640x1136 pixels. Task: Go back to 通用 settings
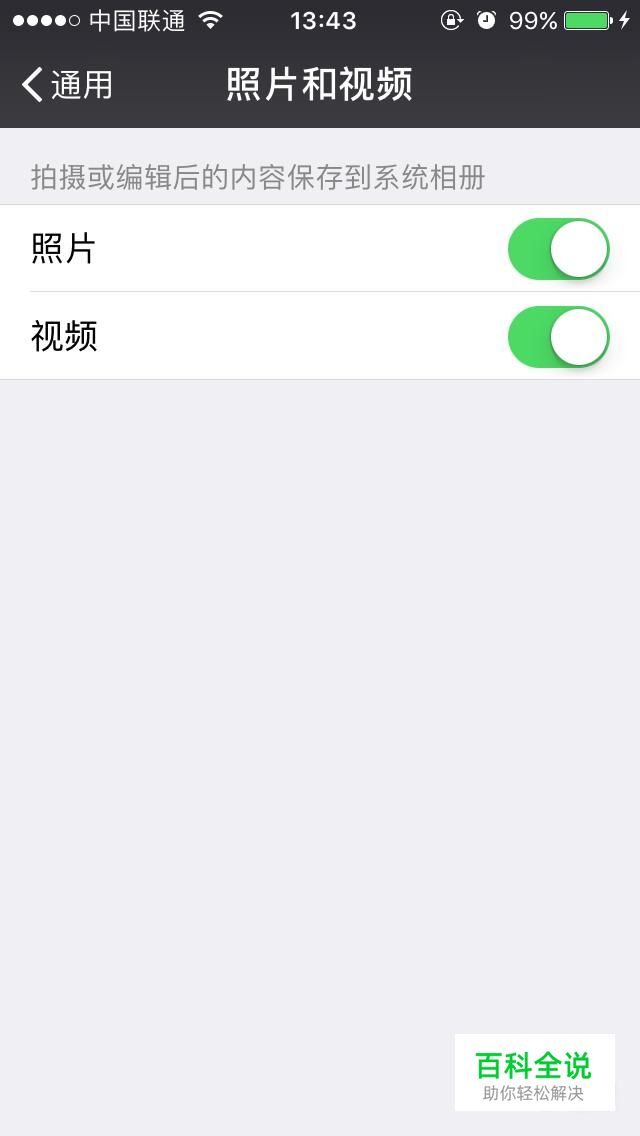(67, 85)
